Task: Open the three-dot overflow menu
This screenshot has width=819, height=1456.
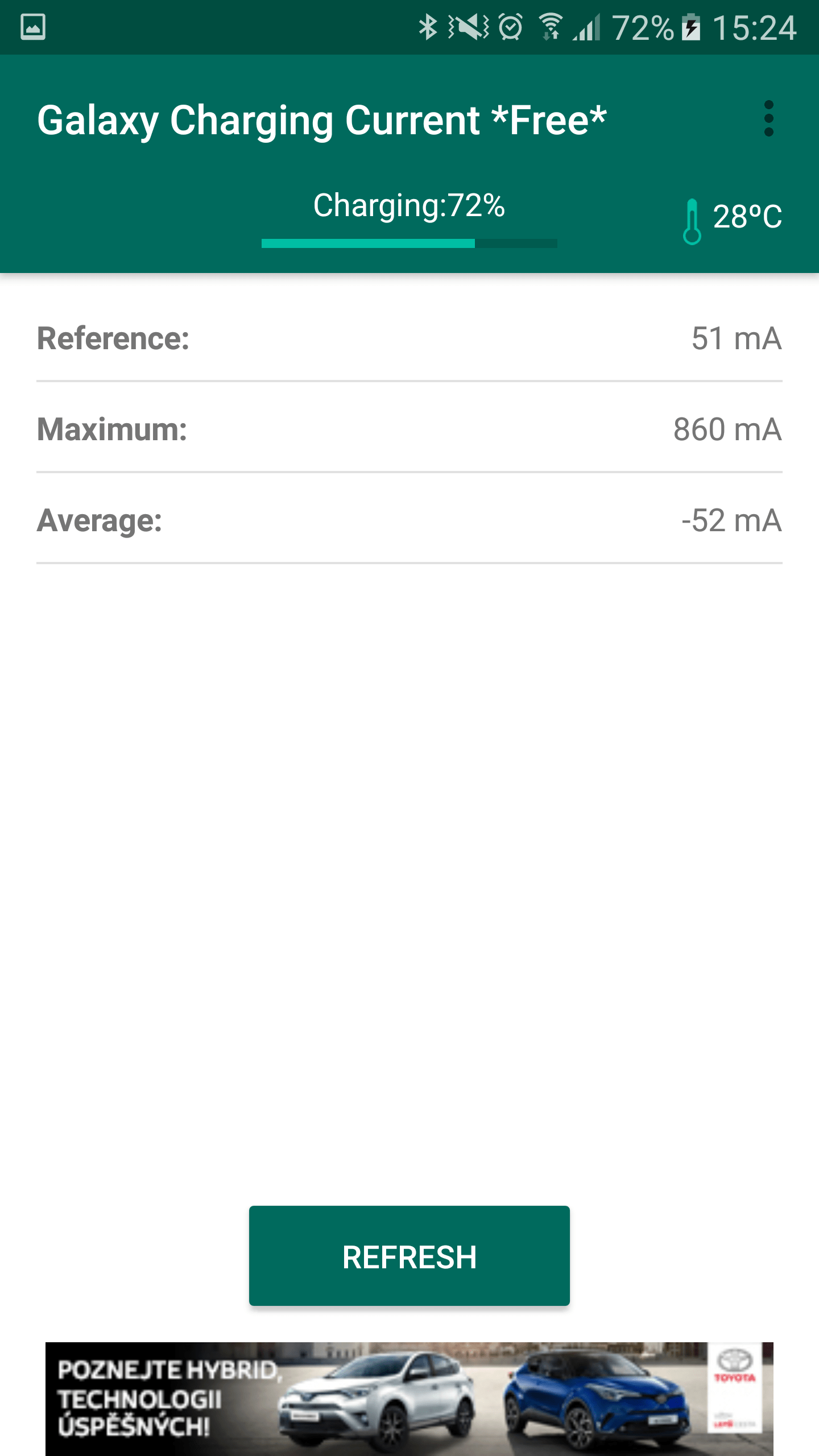Action: (x=768, y=119)
